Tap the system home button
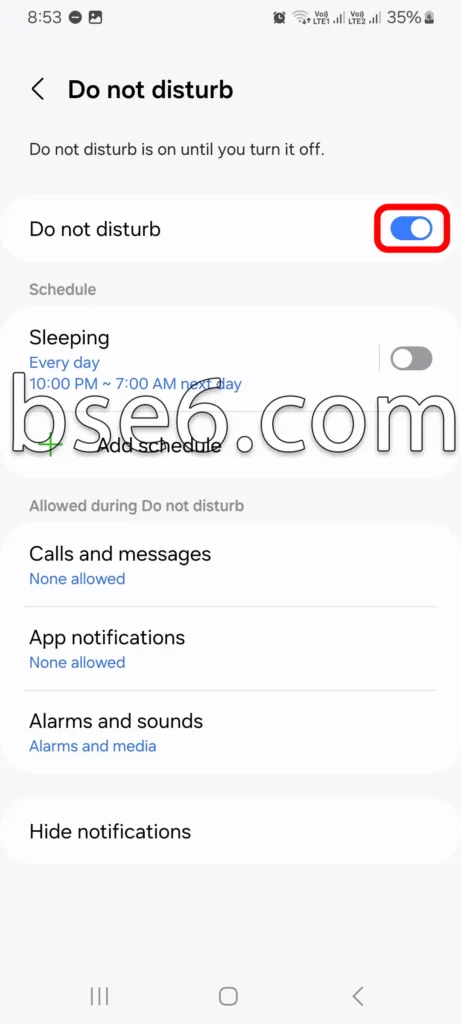Screen dimensions: 461x1024 pos(228,996)
